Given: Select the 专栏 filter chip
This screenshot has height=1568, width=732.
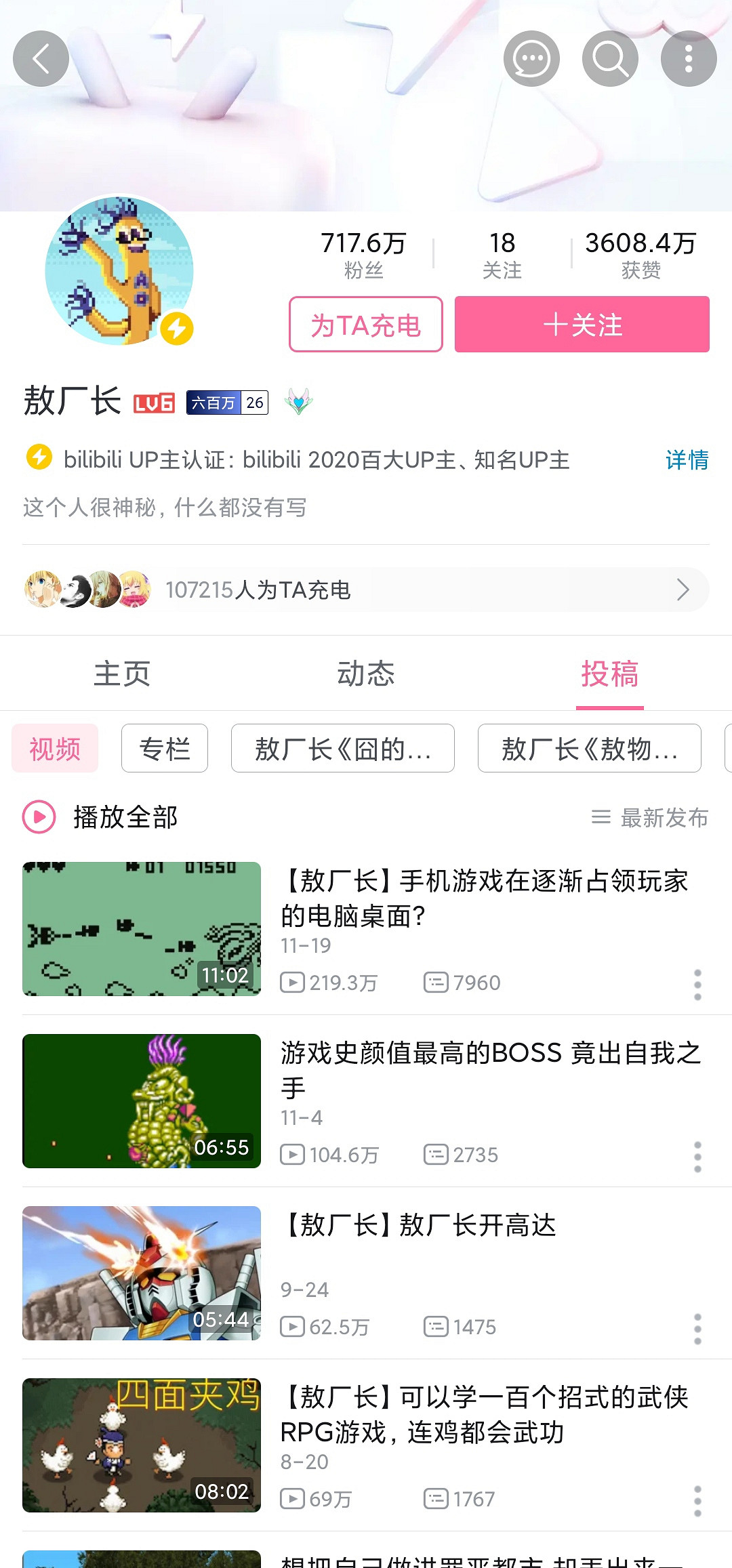Looking at the screenshot, I should [x=163, y=748].
